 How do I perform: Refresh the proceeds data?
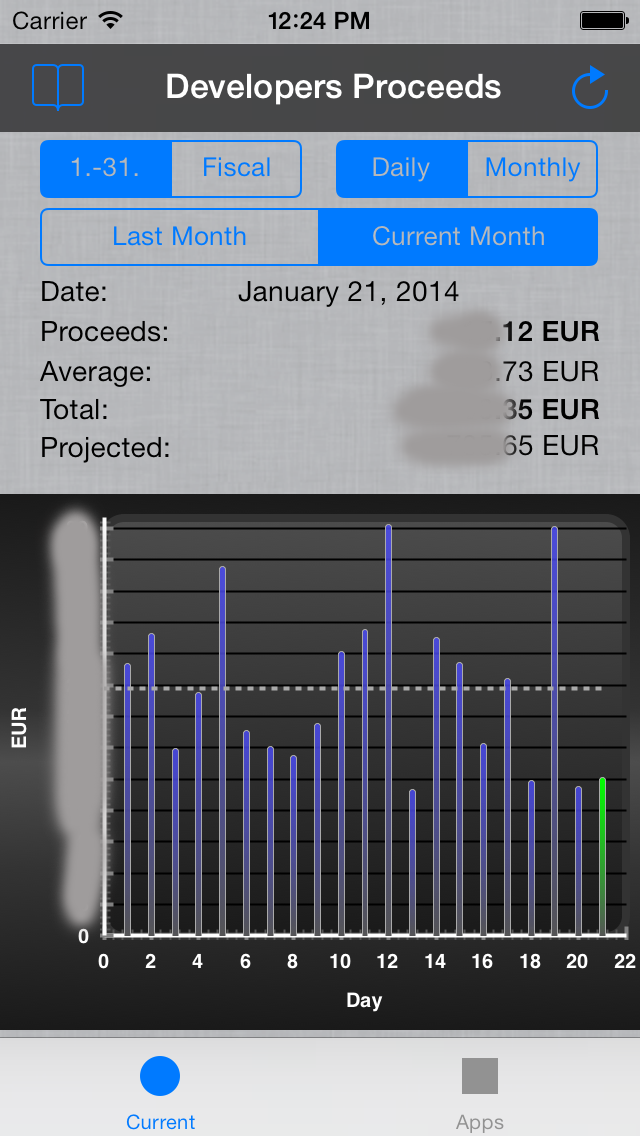coord(589,88)
